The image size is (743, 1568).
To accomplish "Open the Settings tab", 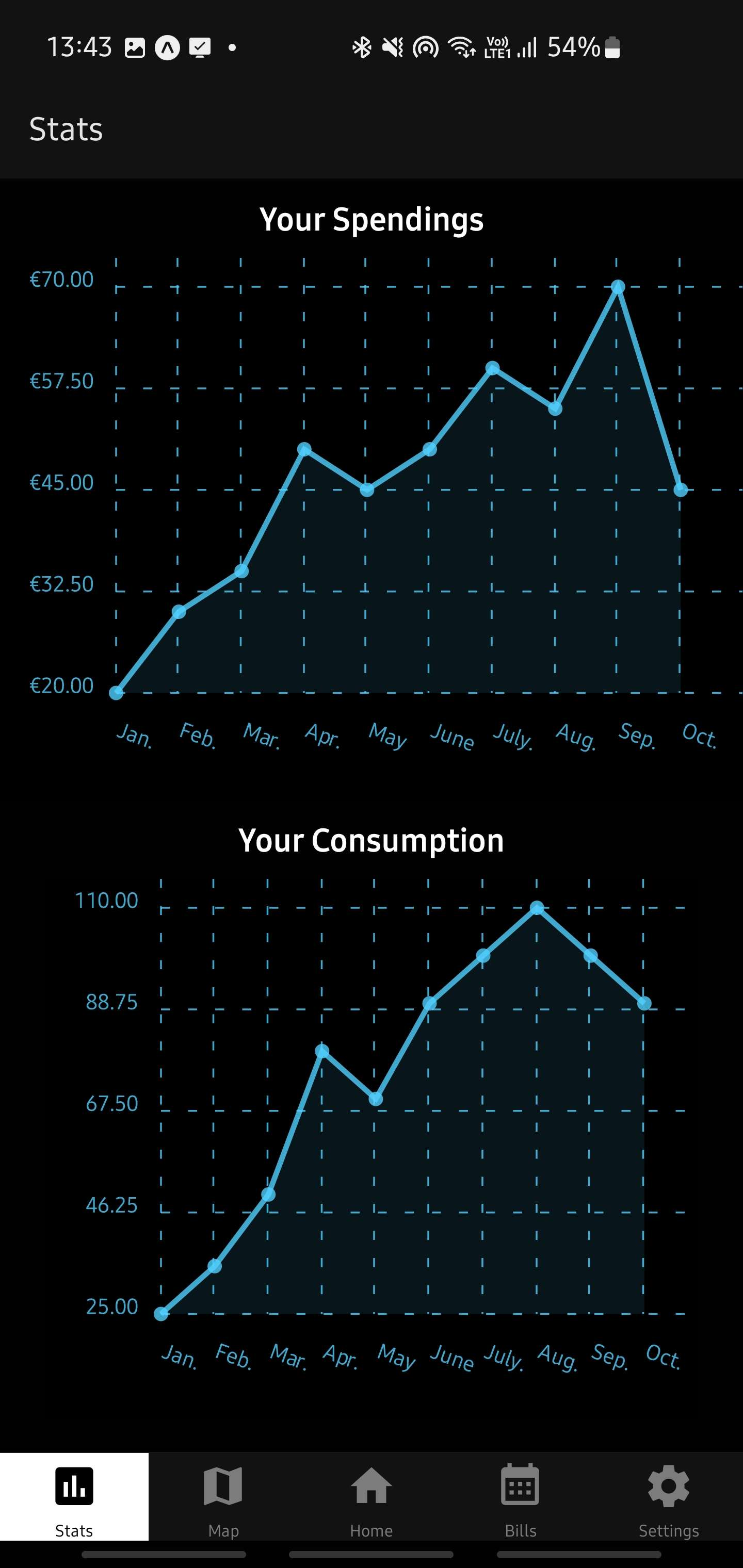I will 668,1497.
